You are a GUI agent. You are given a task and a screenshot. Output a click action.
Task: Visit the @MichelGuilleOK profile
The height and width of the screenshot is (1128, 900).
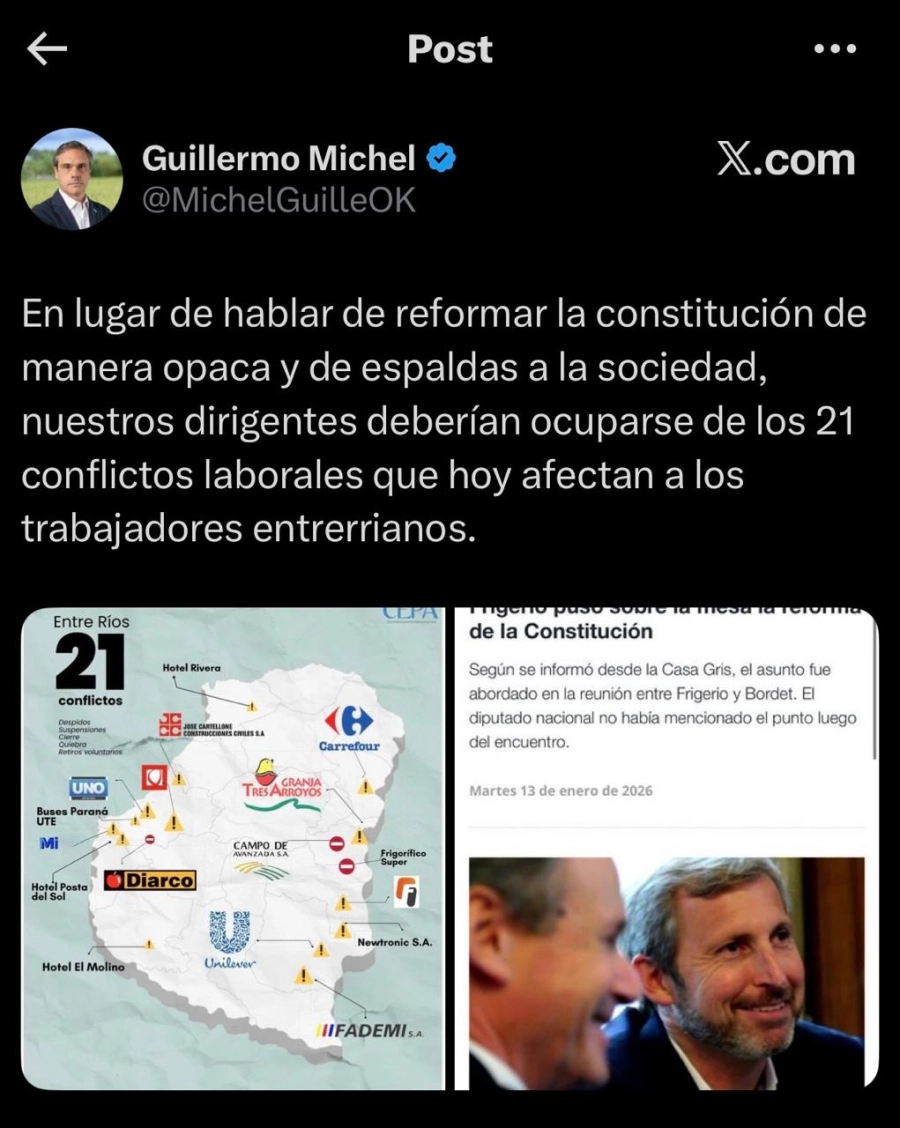(x=279, y=200)
